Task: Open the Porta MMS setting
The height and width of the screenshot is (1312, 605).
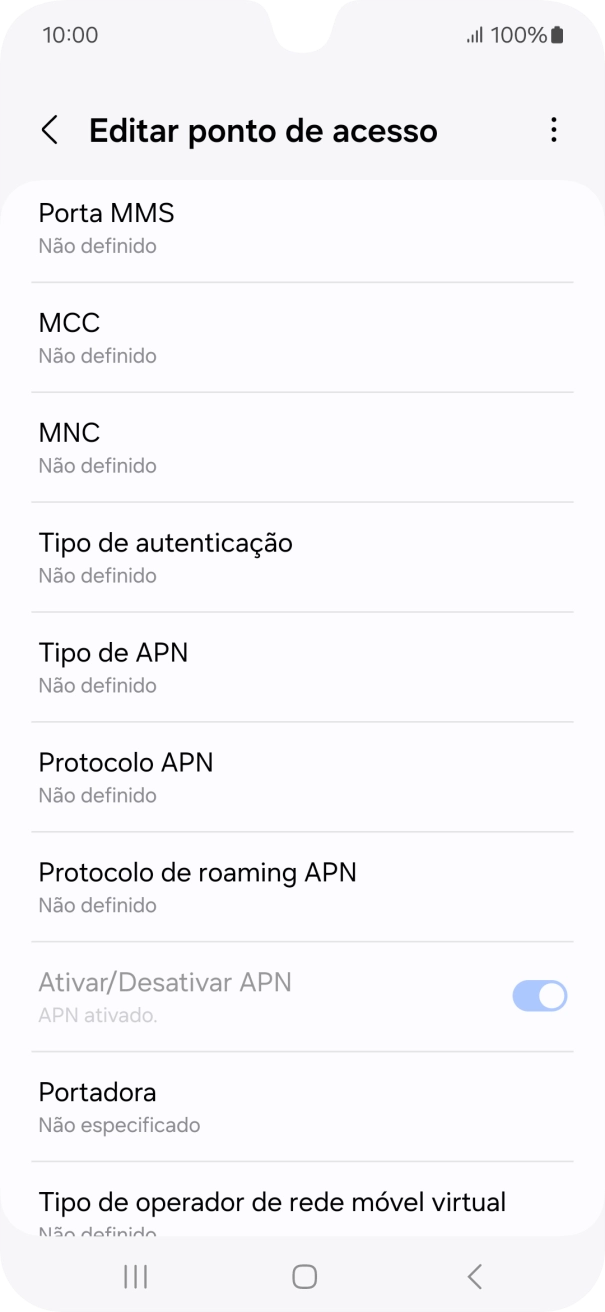Action: 302,227
